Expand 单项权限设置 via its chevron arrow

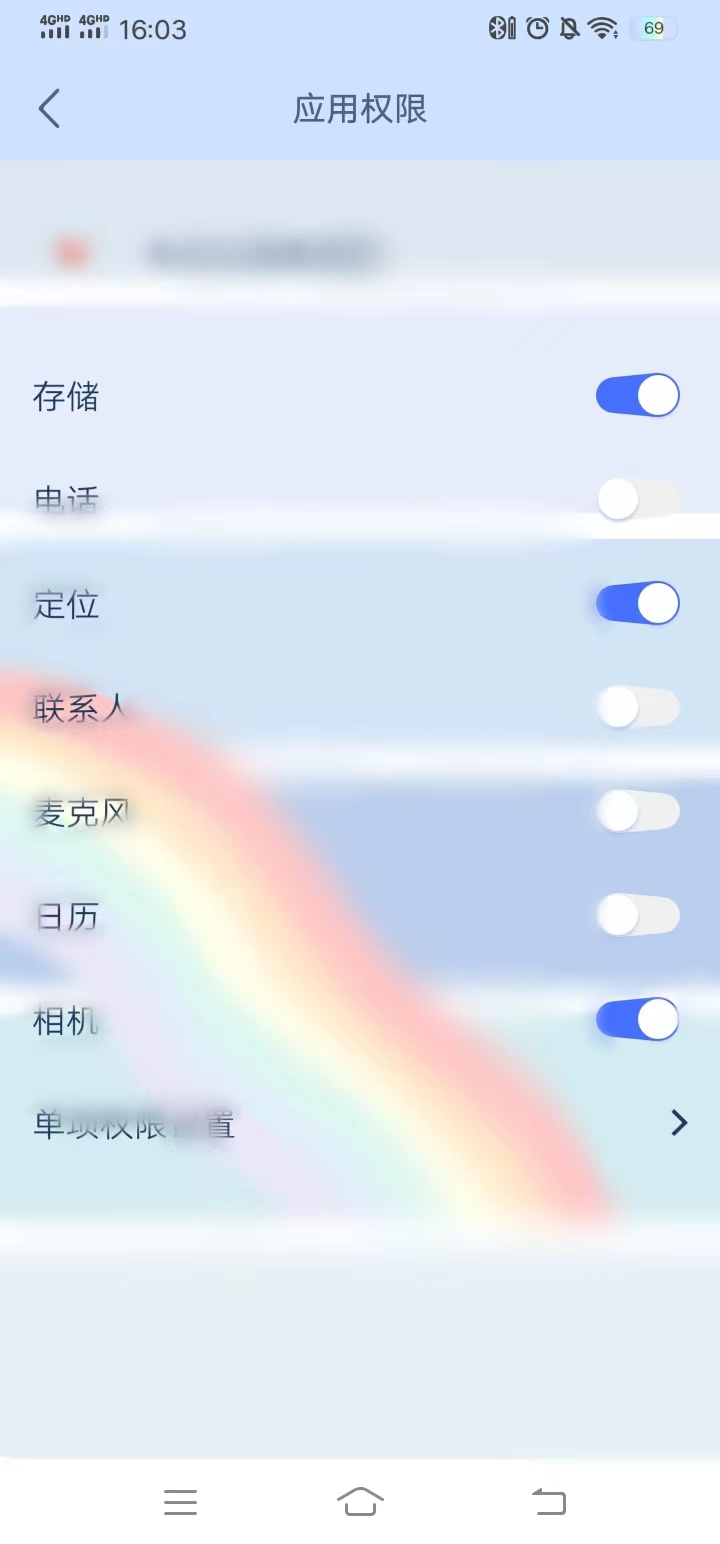(678, 1123)
